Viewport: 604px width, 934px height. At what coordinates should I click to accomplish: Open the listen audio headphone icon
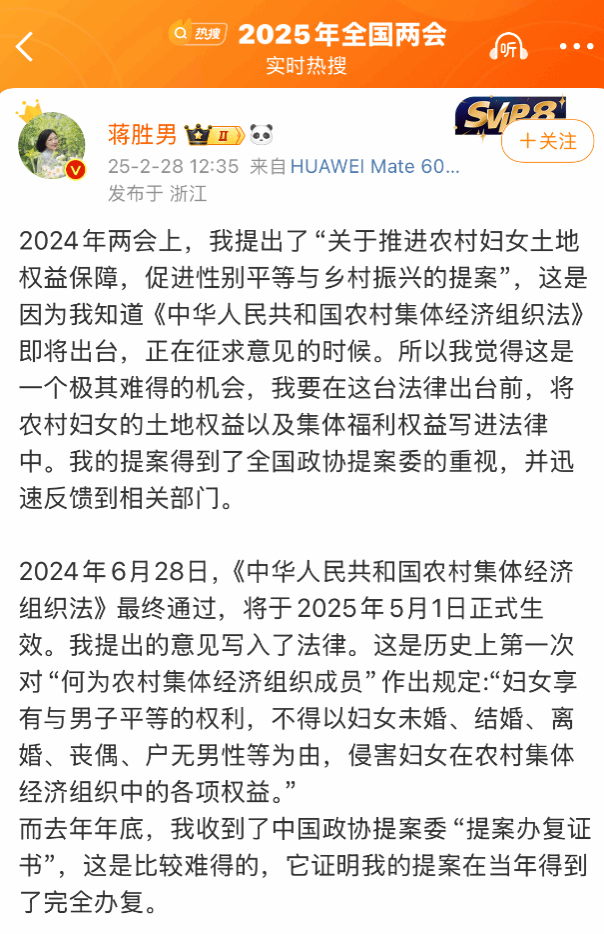(x=507, y=46)
